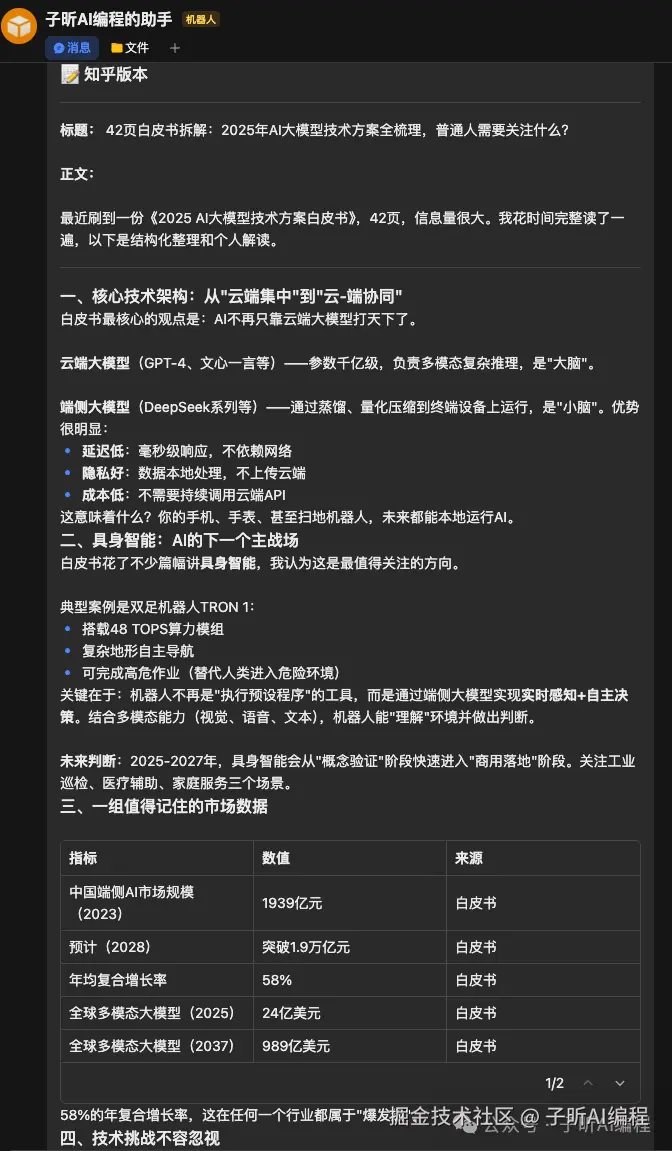Screen dimensions: 672x1151
Task: Switch to the 消息 tab
Action: tap(72, 47)
